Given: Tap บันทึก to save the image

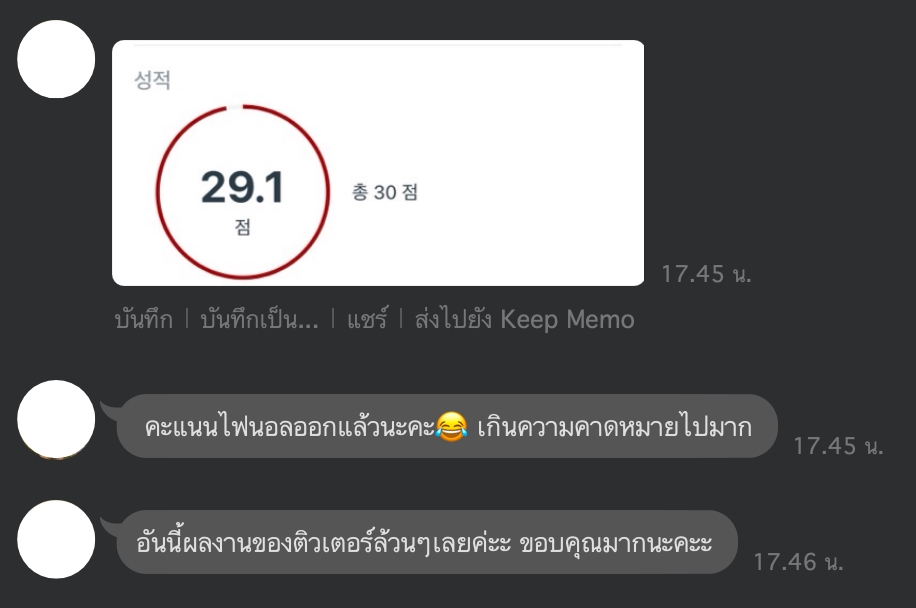Looking at the screenshot, I should [x=143, y=320].
